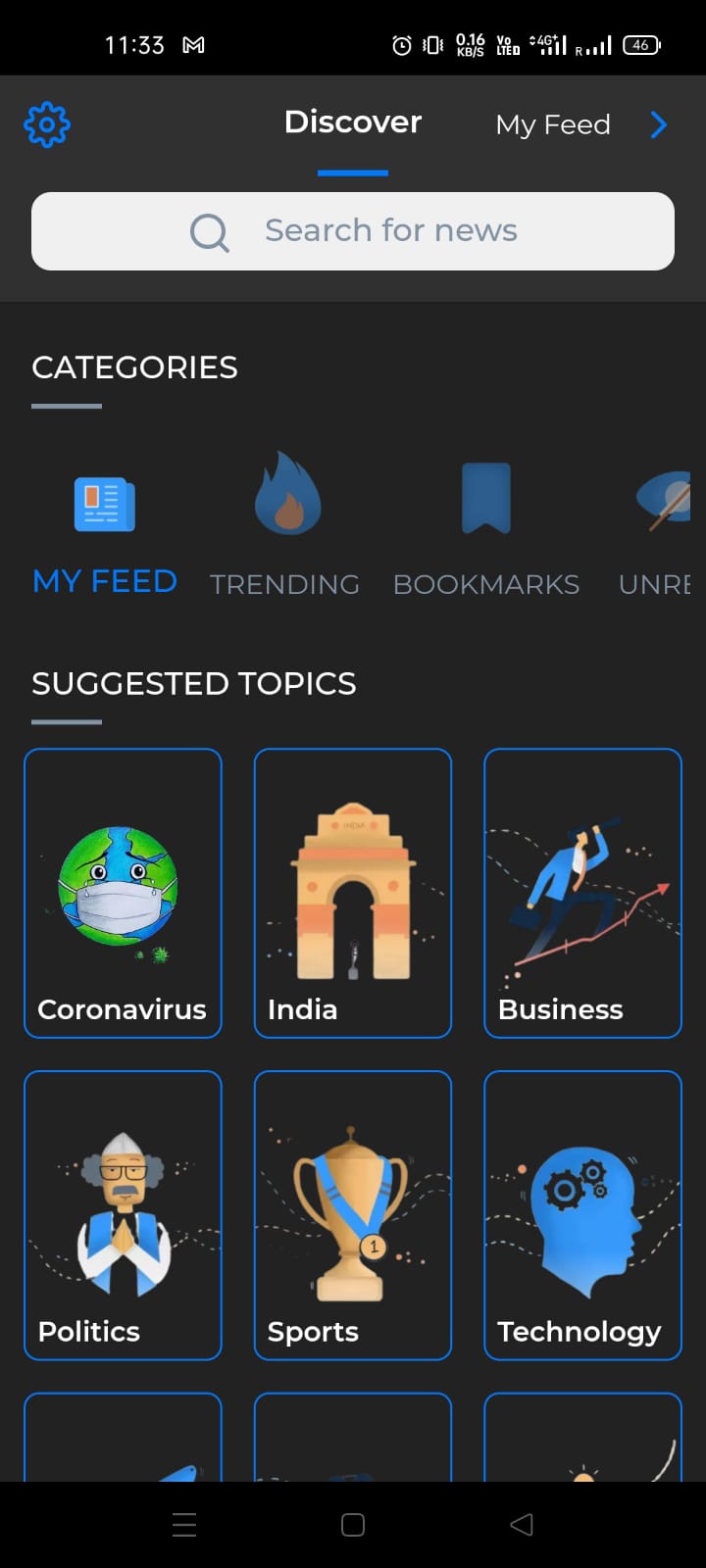Select the My Feed newspaper icon
This screenshot has width=706, height=1568.
(x=103, y=503)
